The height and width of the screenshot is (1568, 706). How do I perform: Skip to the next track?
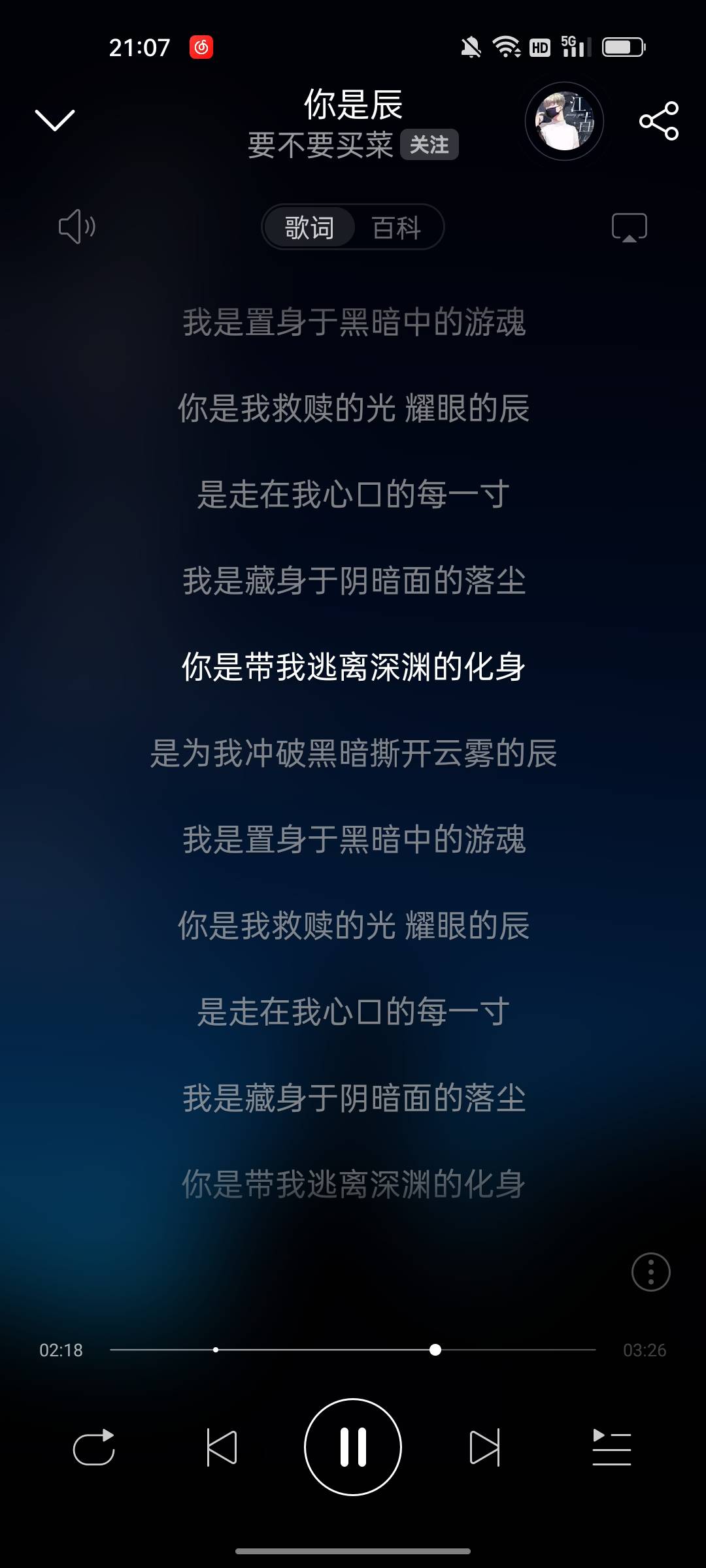coord(484,1448)
